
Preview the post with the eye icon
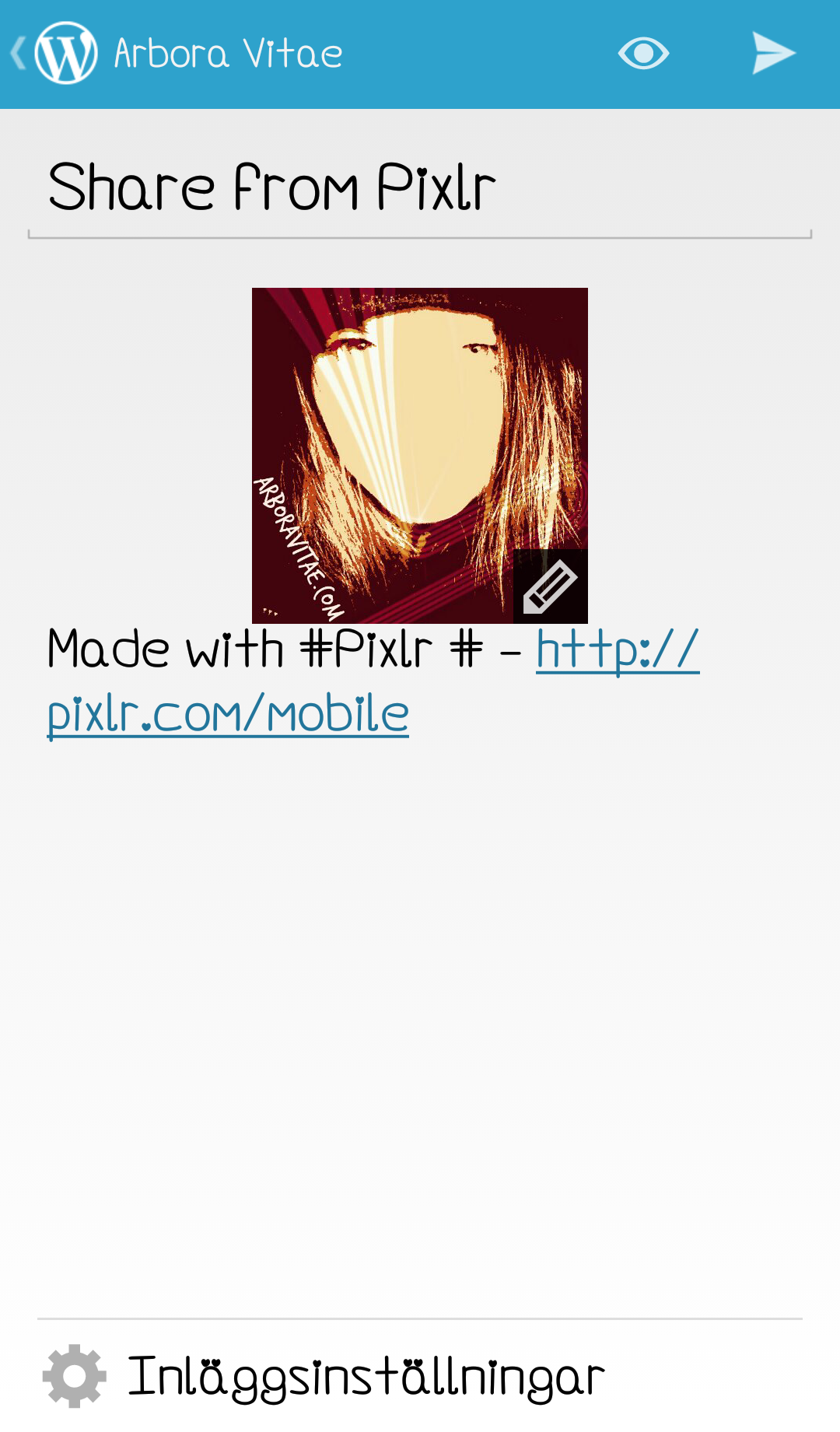pyautogui.click(x=643, y=53)
